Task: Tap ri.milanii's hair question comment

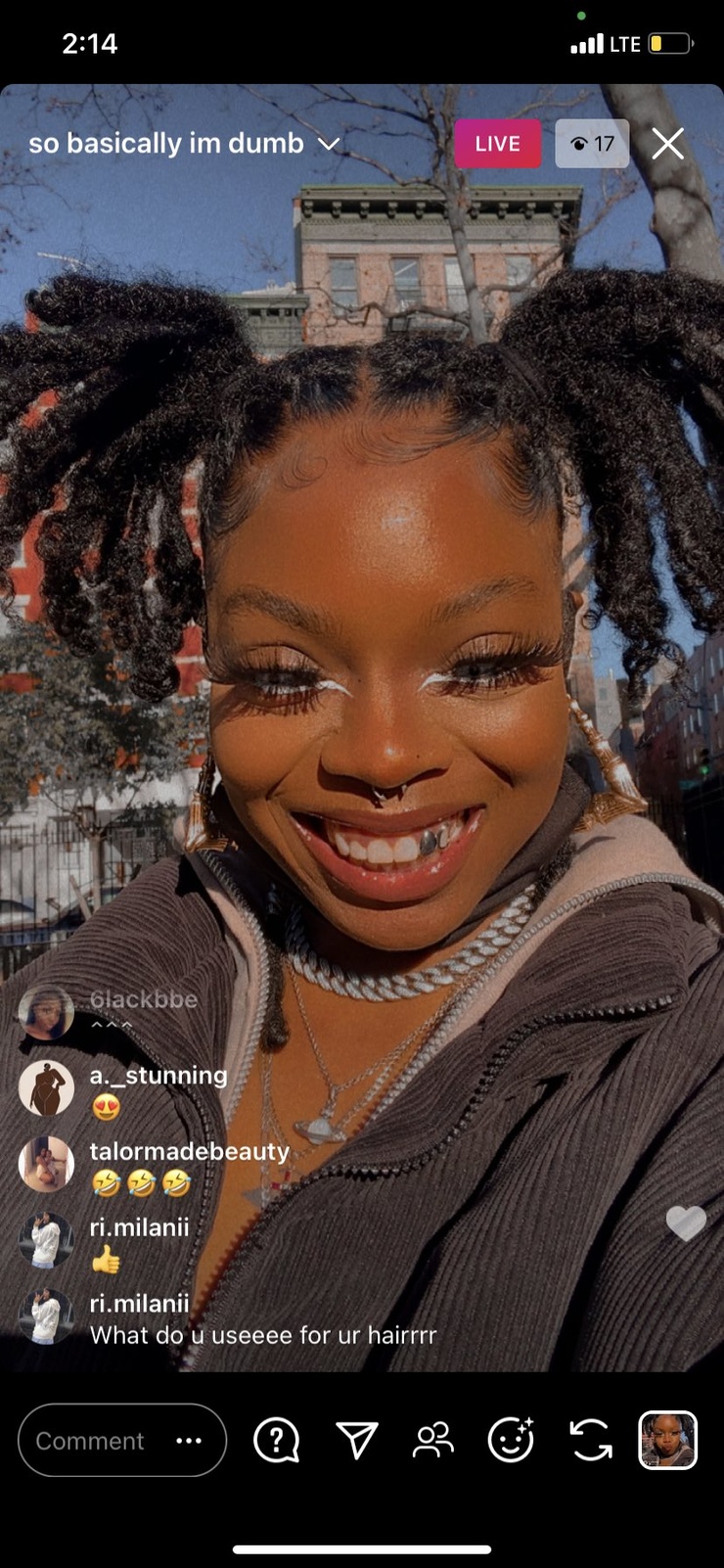Action: [x=263, y=1335]
